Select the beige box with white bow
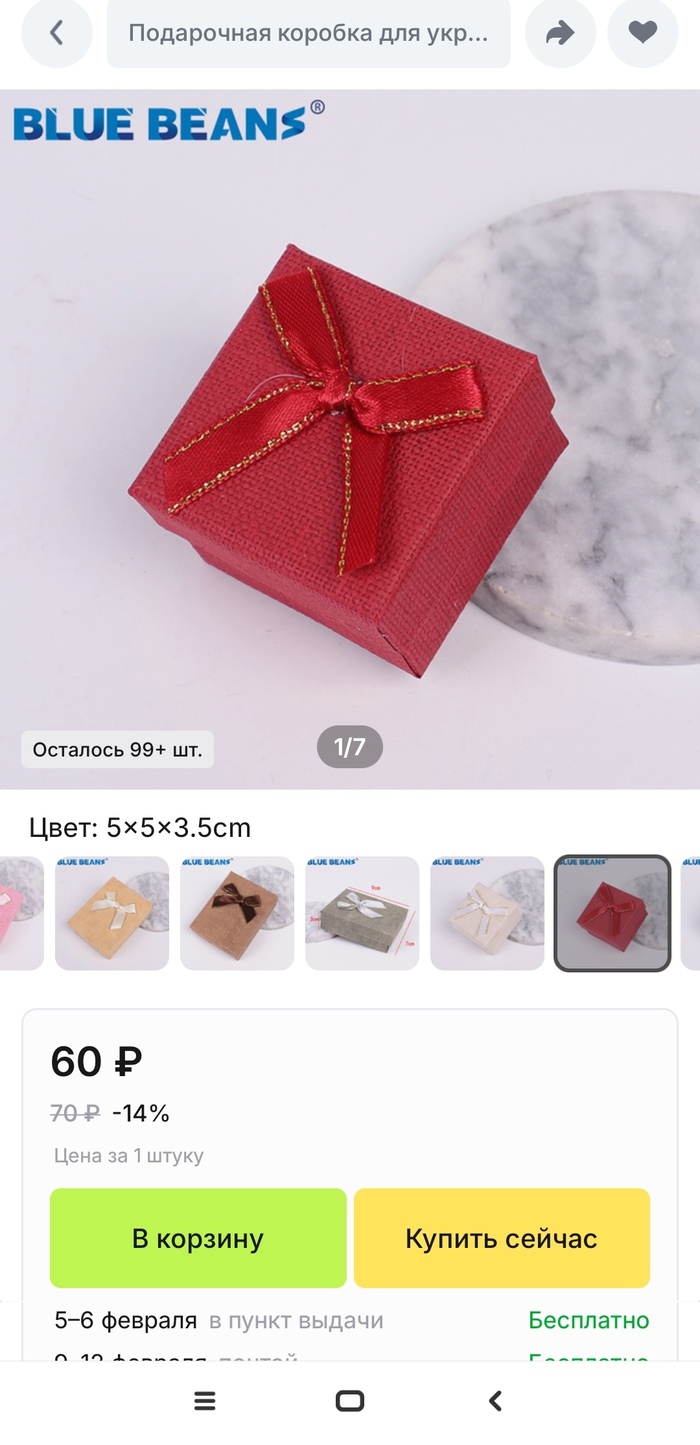 tap(112, 912)
